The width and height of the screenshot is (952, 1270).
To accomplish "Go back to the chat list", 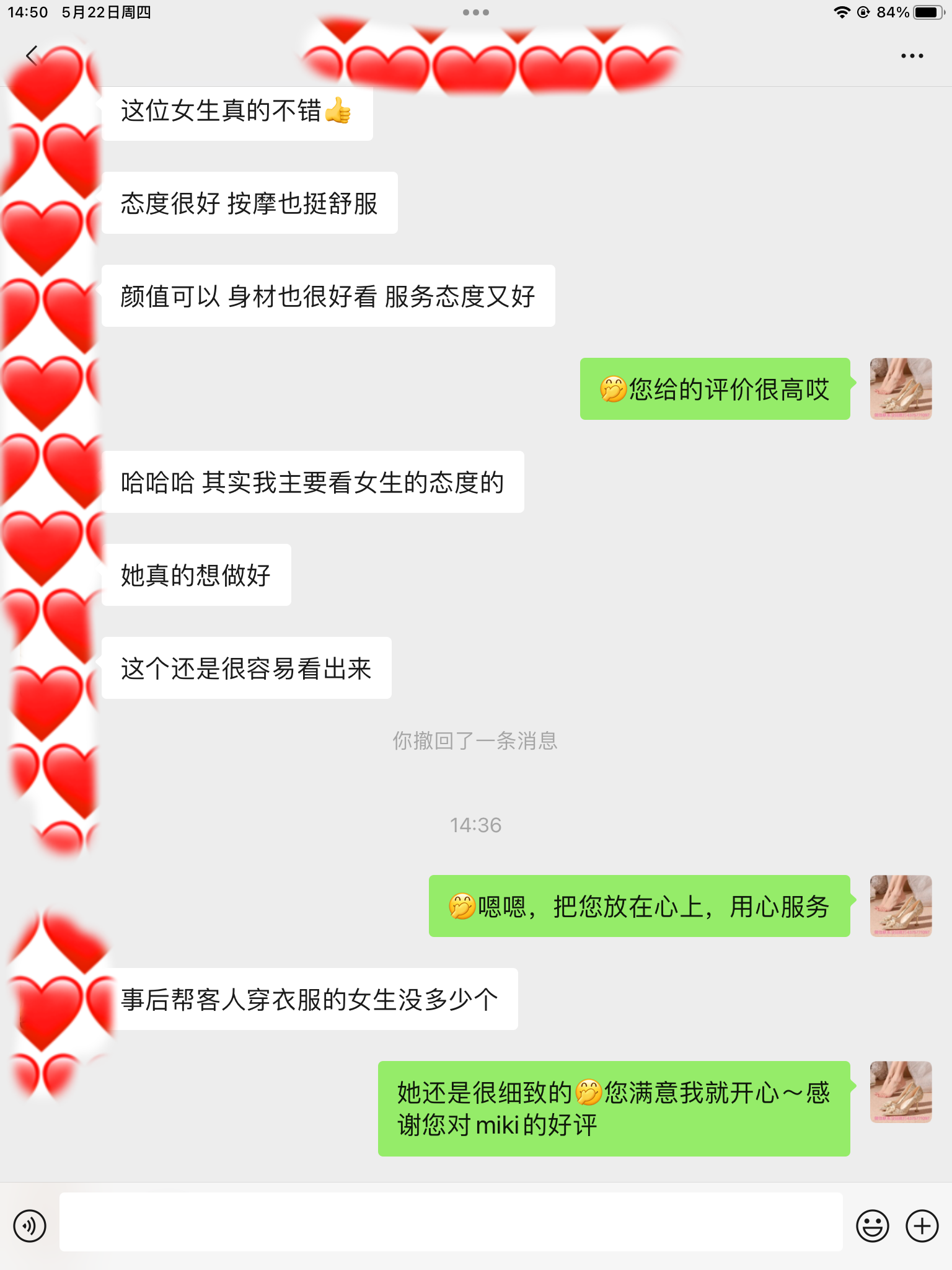I will [32, 56].
